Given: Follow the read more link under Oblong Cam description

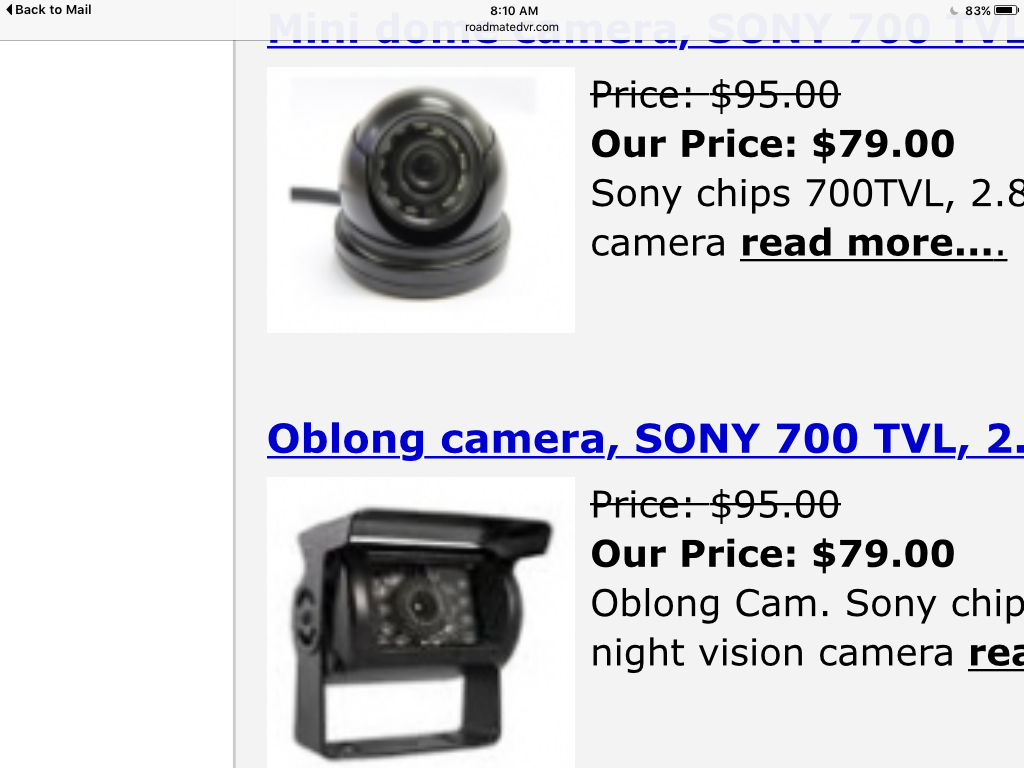Looking at the screenshot, I should point(995,653).
